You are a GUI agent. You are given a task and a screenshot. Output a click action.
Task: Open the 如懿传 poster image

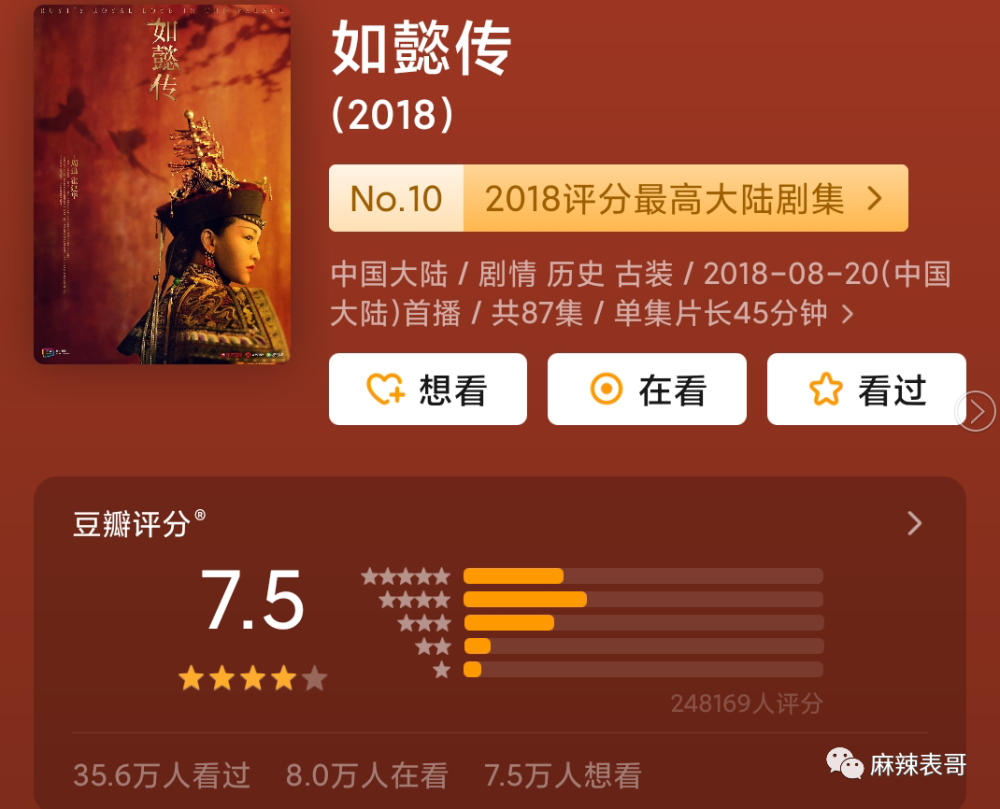(162, 185)
